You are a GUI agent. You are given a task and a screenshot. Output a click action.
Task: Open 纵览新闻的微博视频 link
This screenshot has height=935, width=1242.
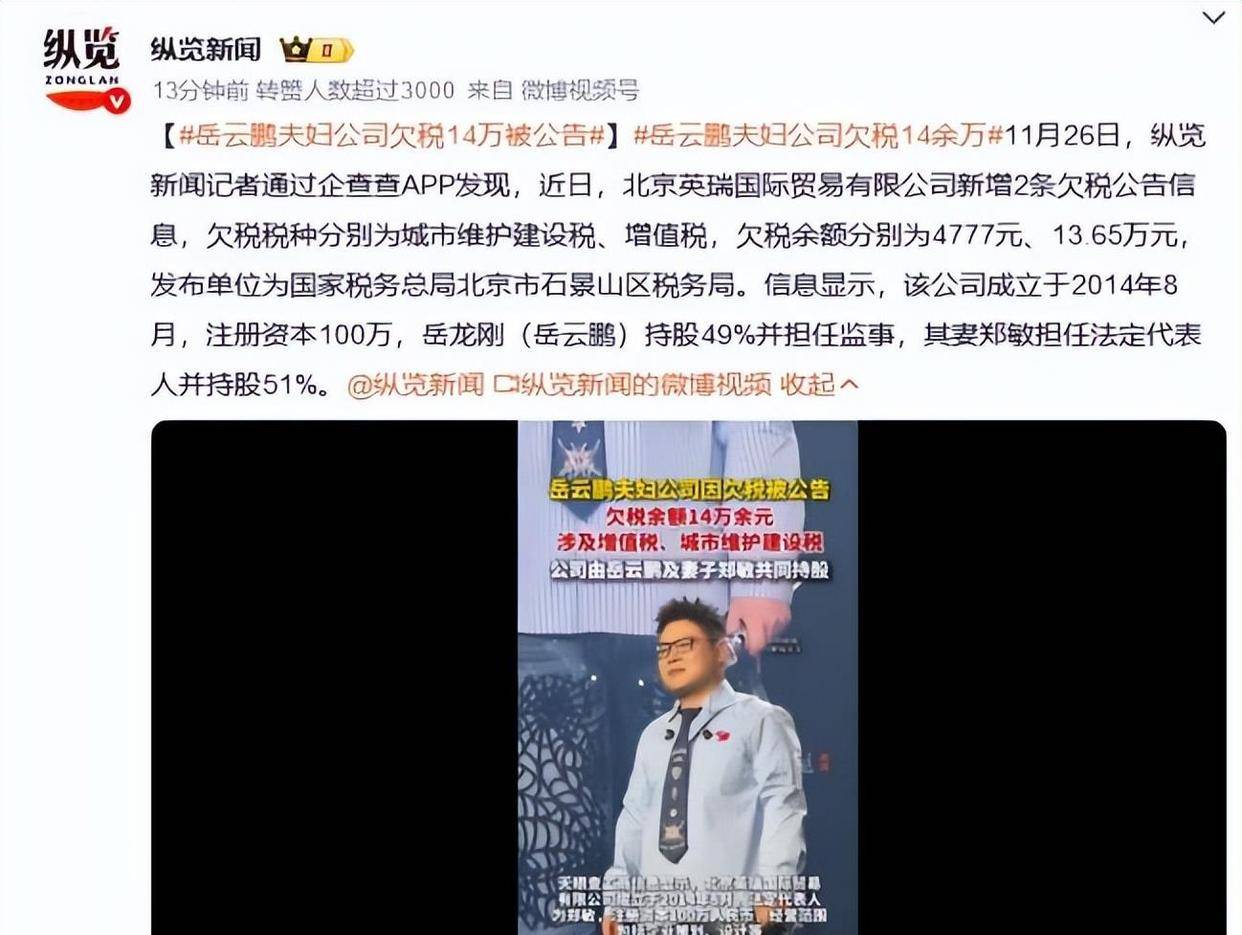(x=633, y=385)
